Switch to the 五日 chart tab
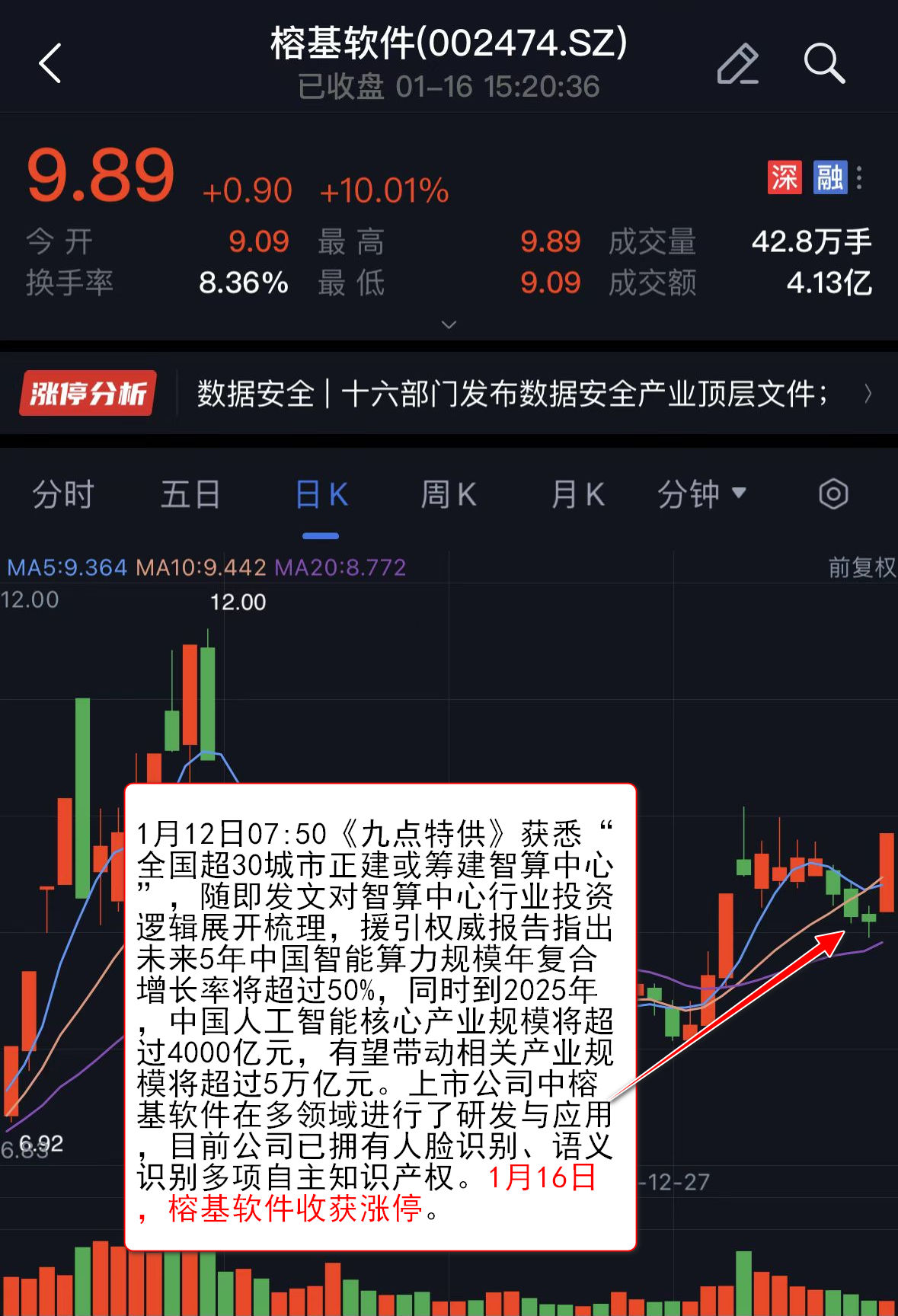Image resolution: width=898 pixels, height=1316 pixels. [x=190, y=495]
